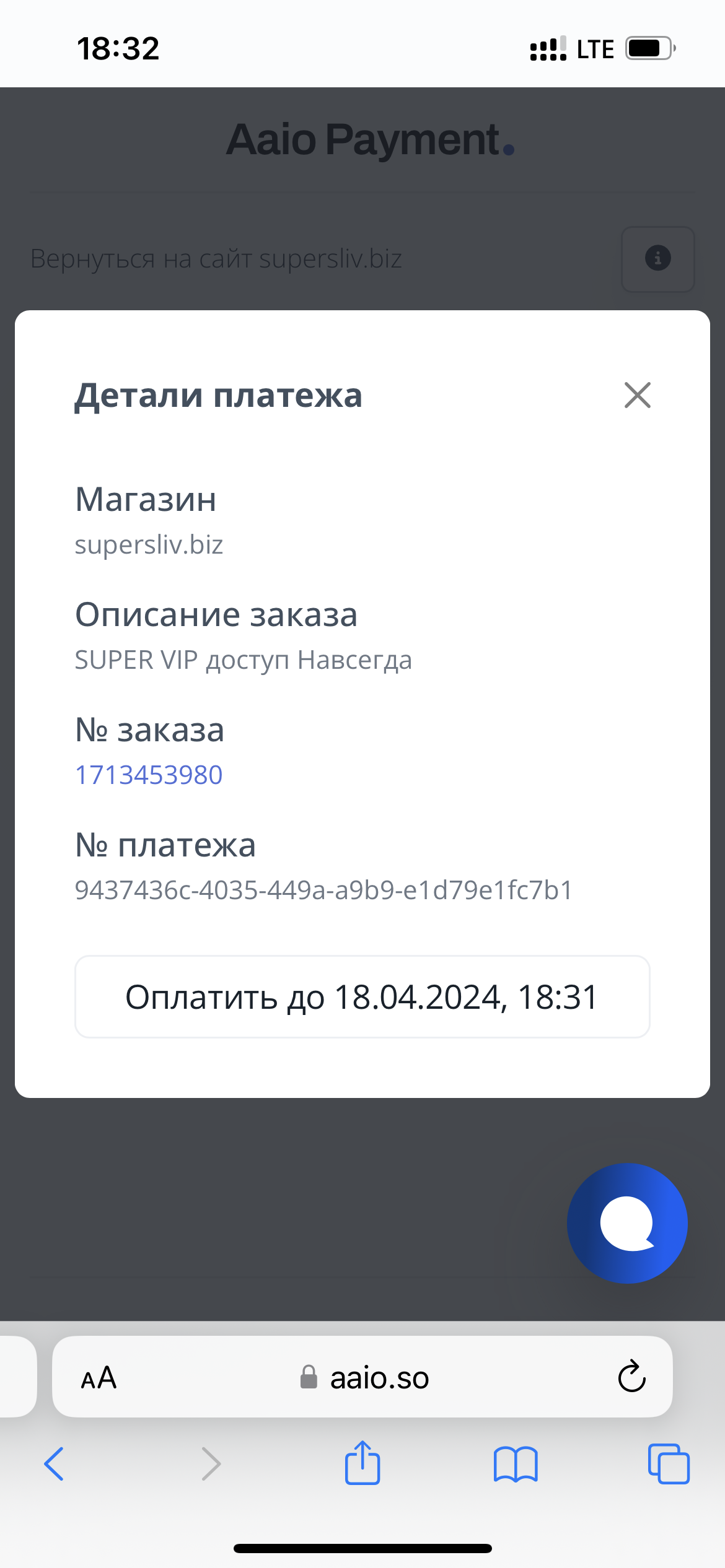The height and width of the screenshot is (1568, 725).
Task: Tap the Safari reader AA button
Action: point(99,1378)
